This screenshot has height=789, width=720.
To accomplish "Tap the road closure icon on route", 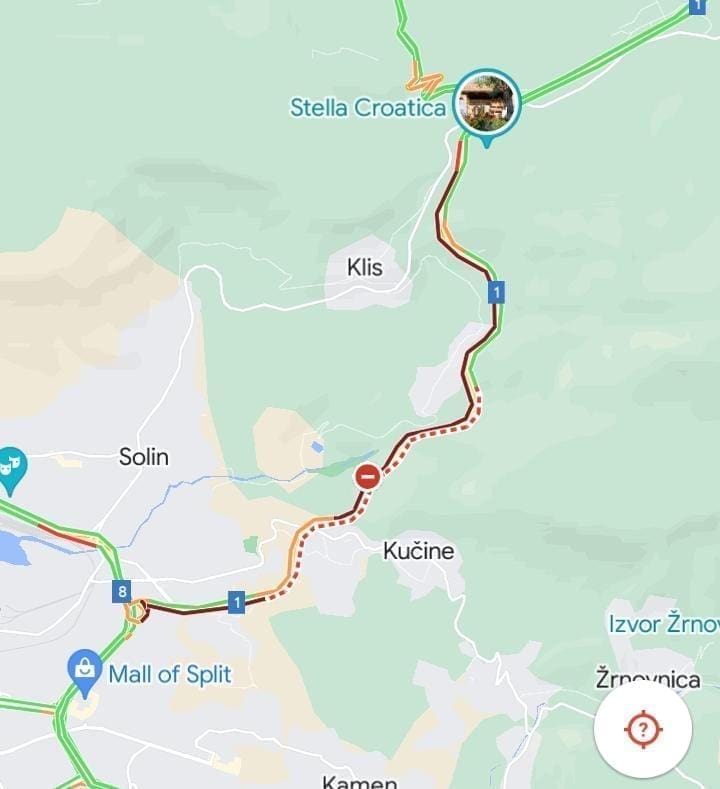I will coord(368,476).
